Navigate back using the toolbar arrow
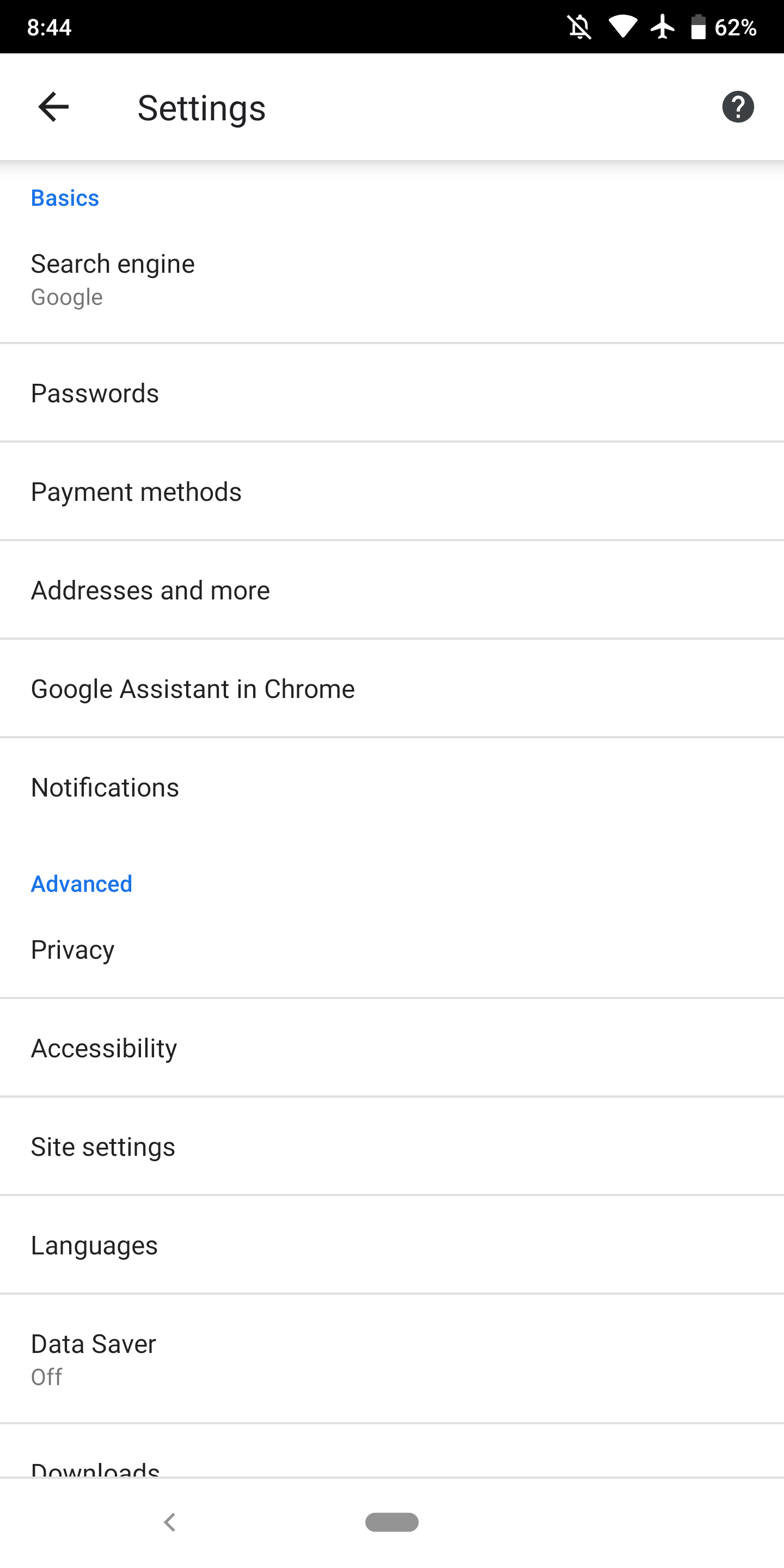The height and width of the screenshot is (1568, 784). tap(53, 107)
